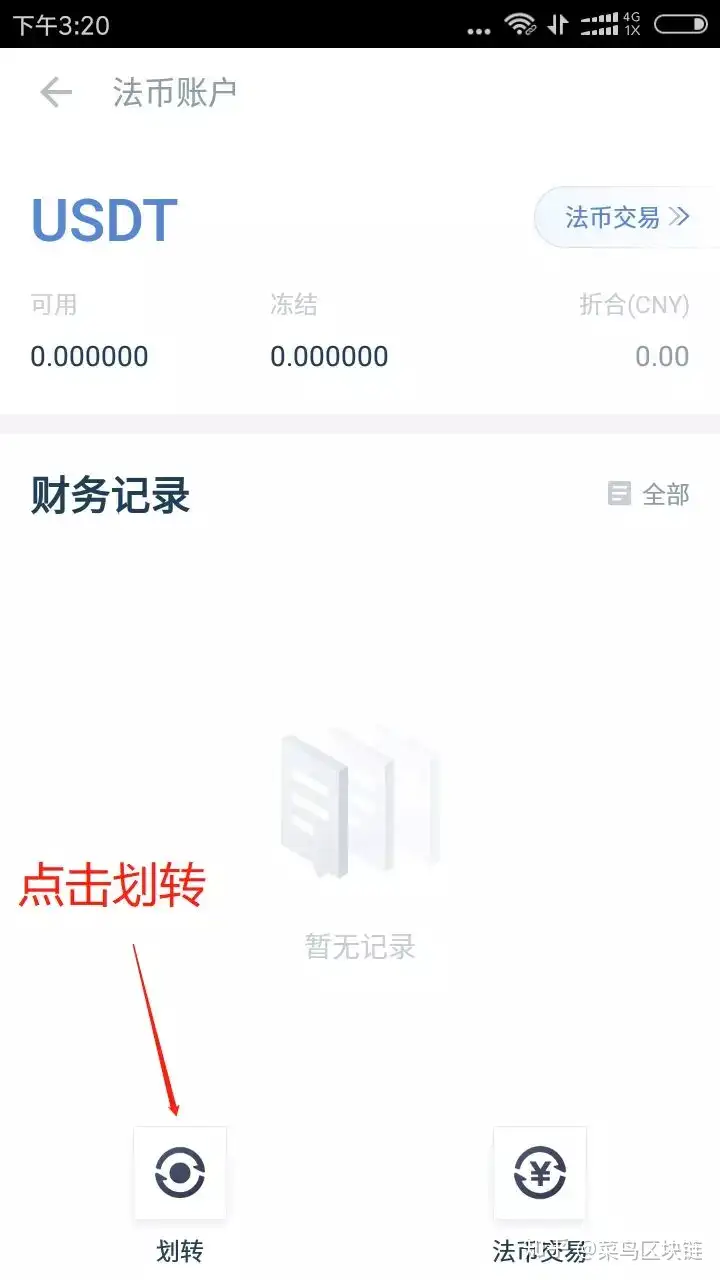This screenshot has width=720, height=1280.
Task: Tap the 划转 transfer button
Action: point(180,1173)
